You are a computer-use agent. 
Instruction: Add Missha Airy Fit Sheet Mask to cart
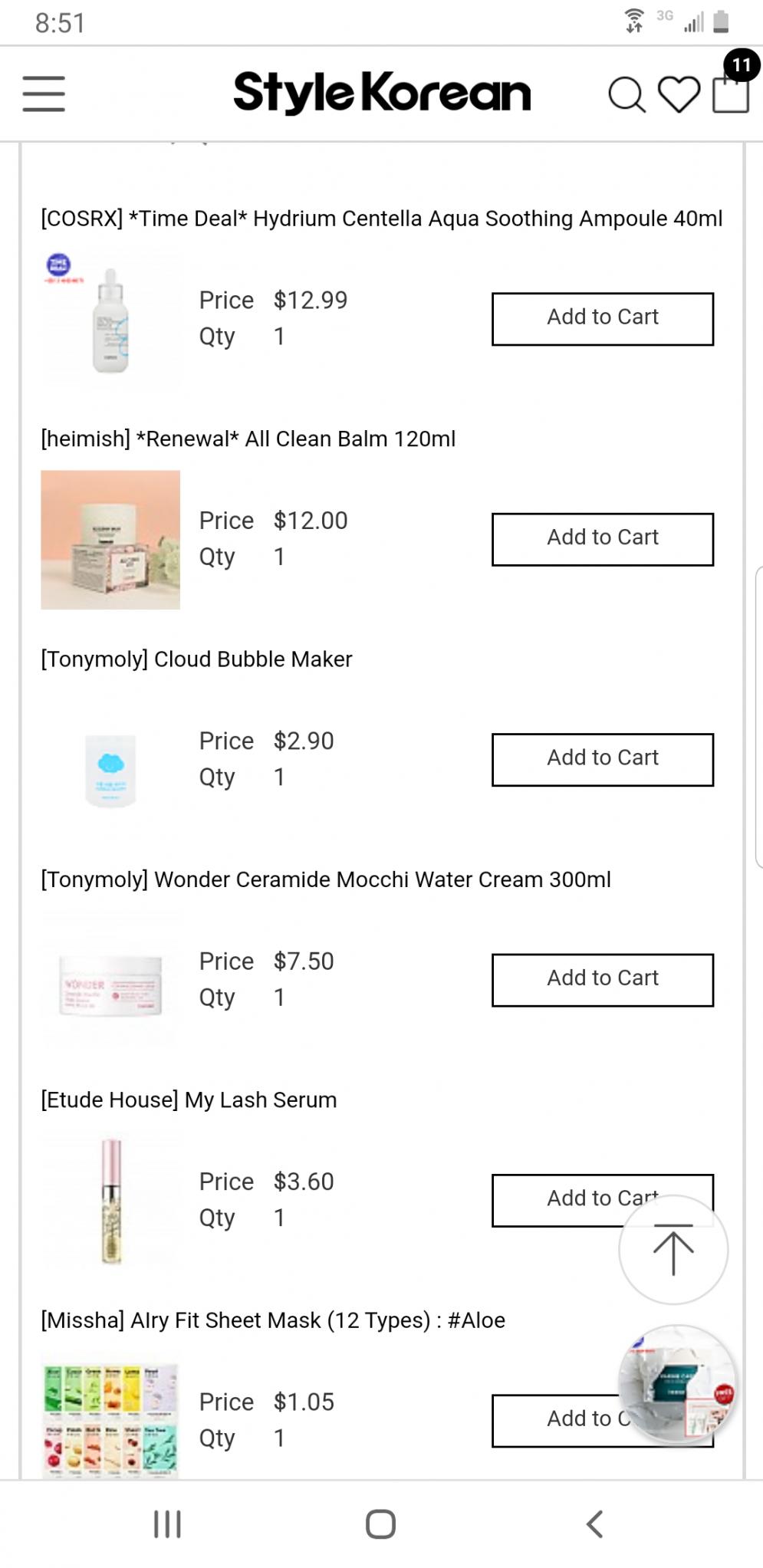(552, 1420)
